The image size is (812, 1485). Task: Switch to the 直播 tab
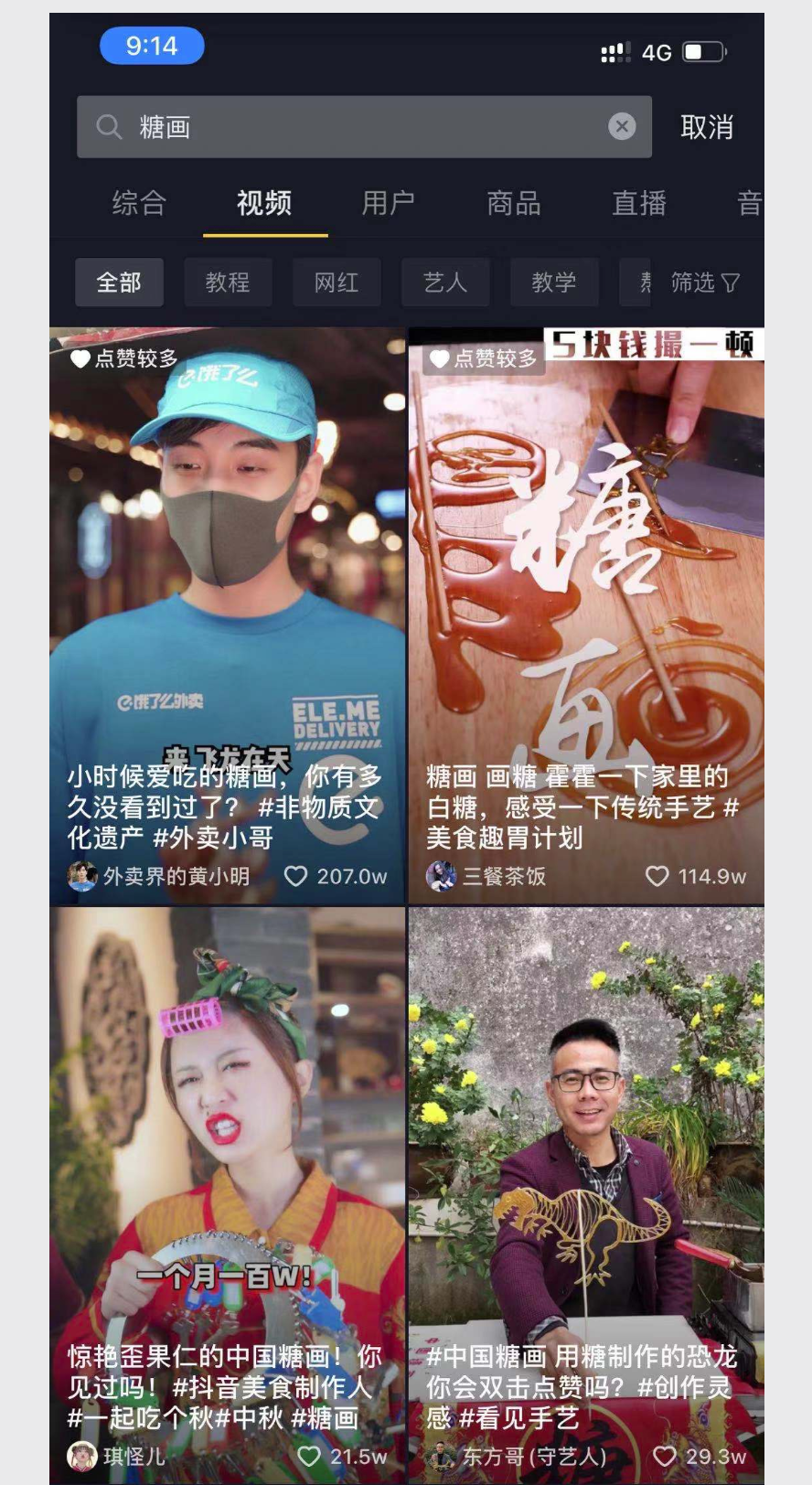tap(638, 202)
